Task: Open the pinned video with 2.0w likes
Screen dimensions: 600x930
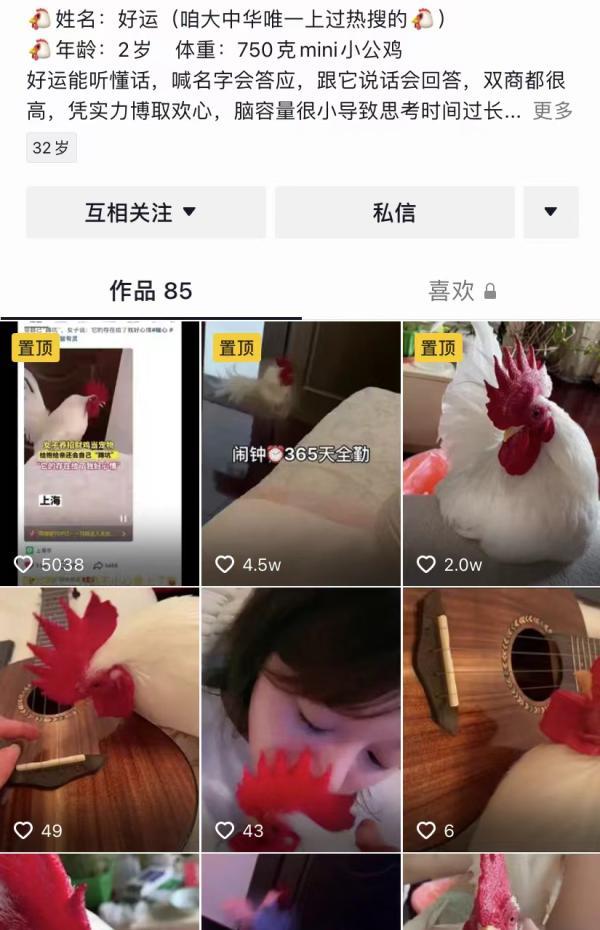Action: point(501,453)
